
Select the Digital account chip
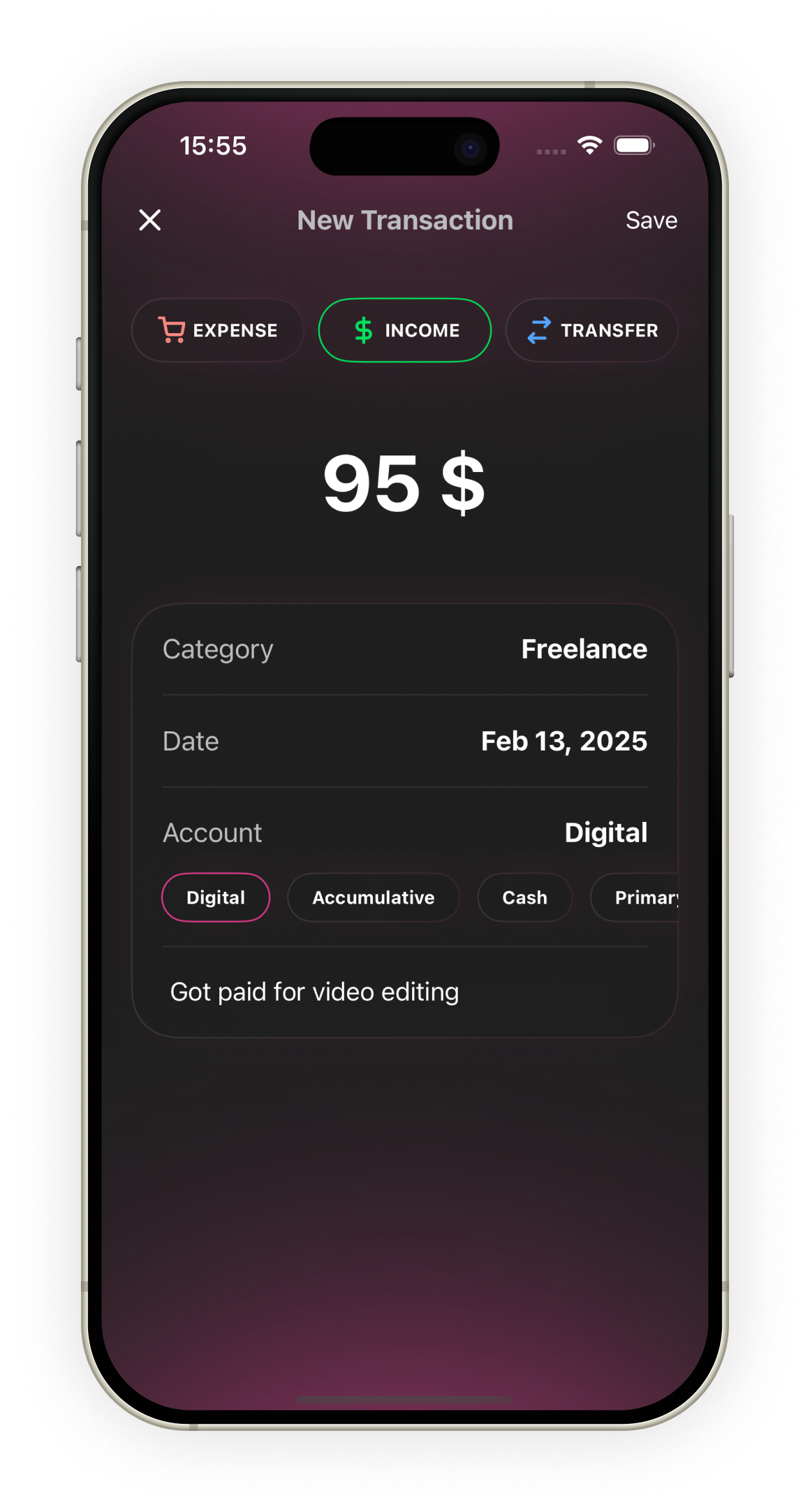215,898
